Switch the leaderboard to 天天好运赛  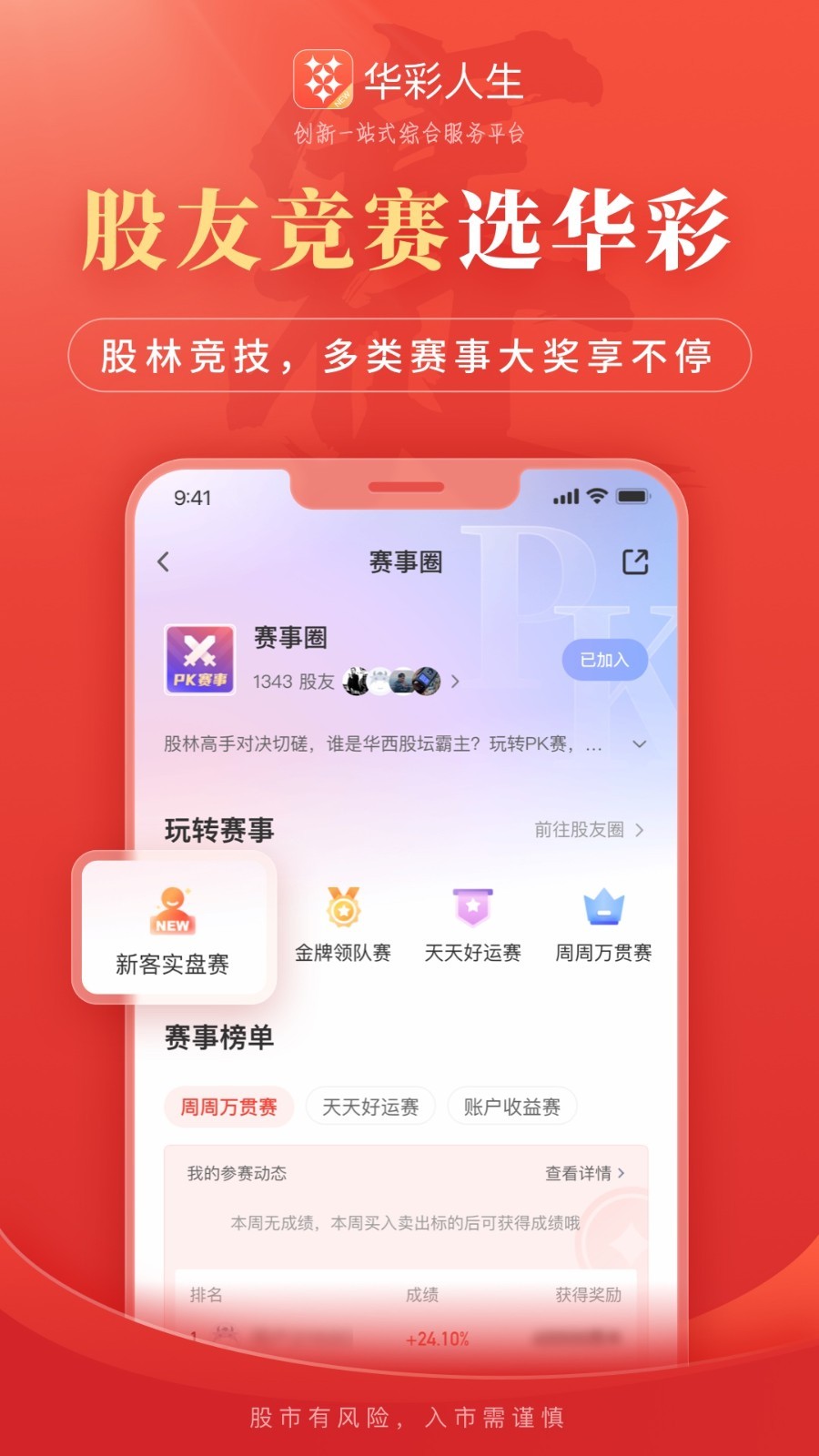(x=372, y=1106)
